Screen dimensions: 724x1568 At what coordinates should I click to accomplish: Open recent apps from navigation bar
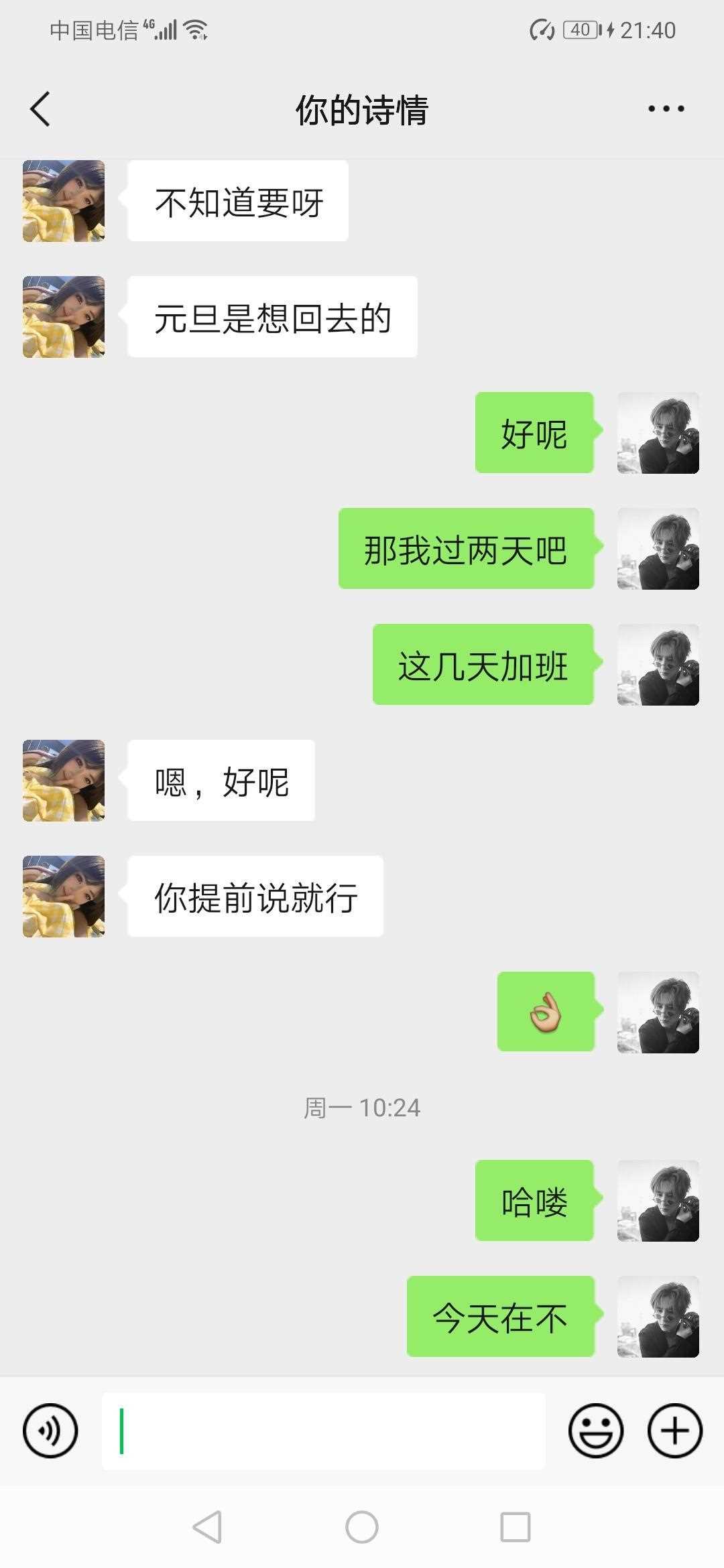tap(516, 1527)
